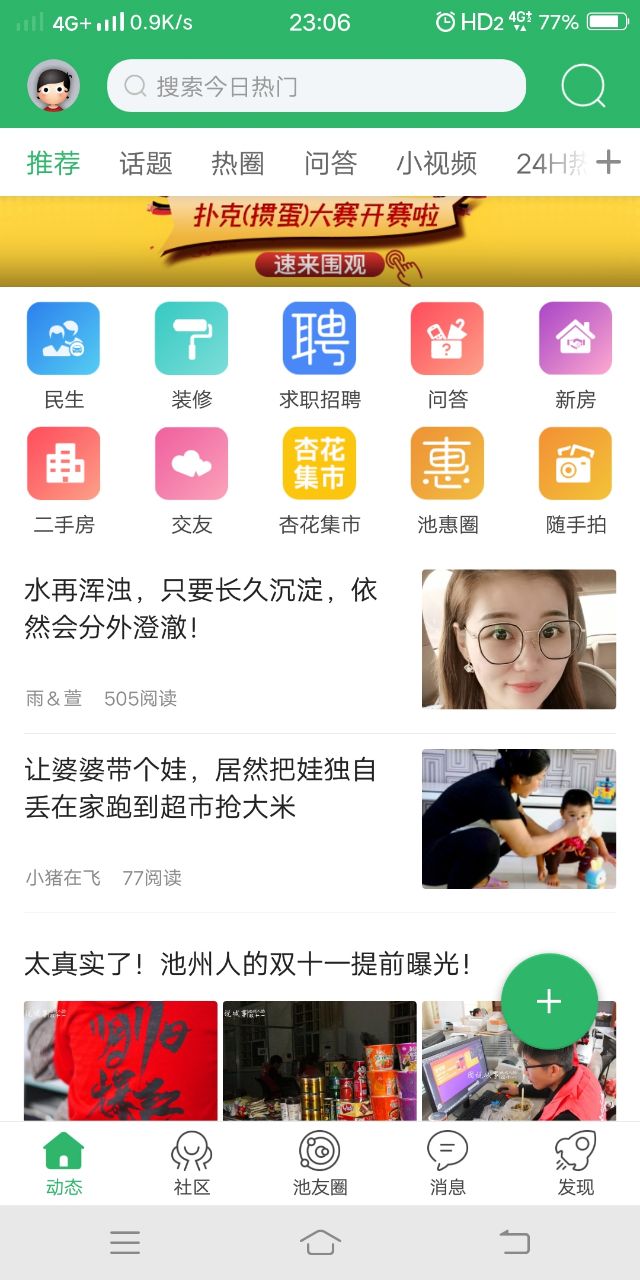Screen dimensions: 640x1280
Task: Switch to the 池友圈 bottom tab
Action: click(320, 1164)
